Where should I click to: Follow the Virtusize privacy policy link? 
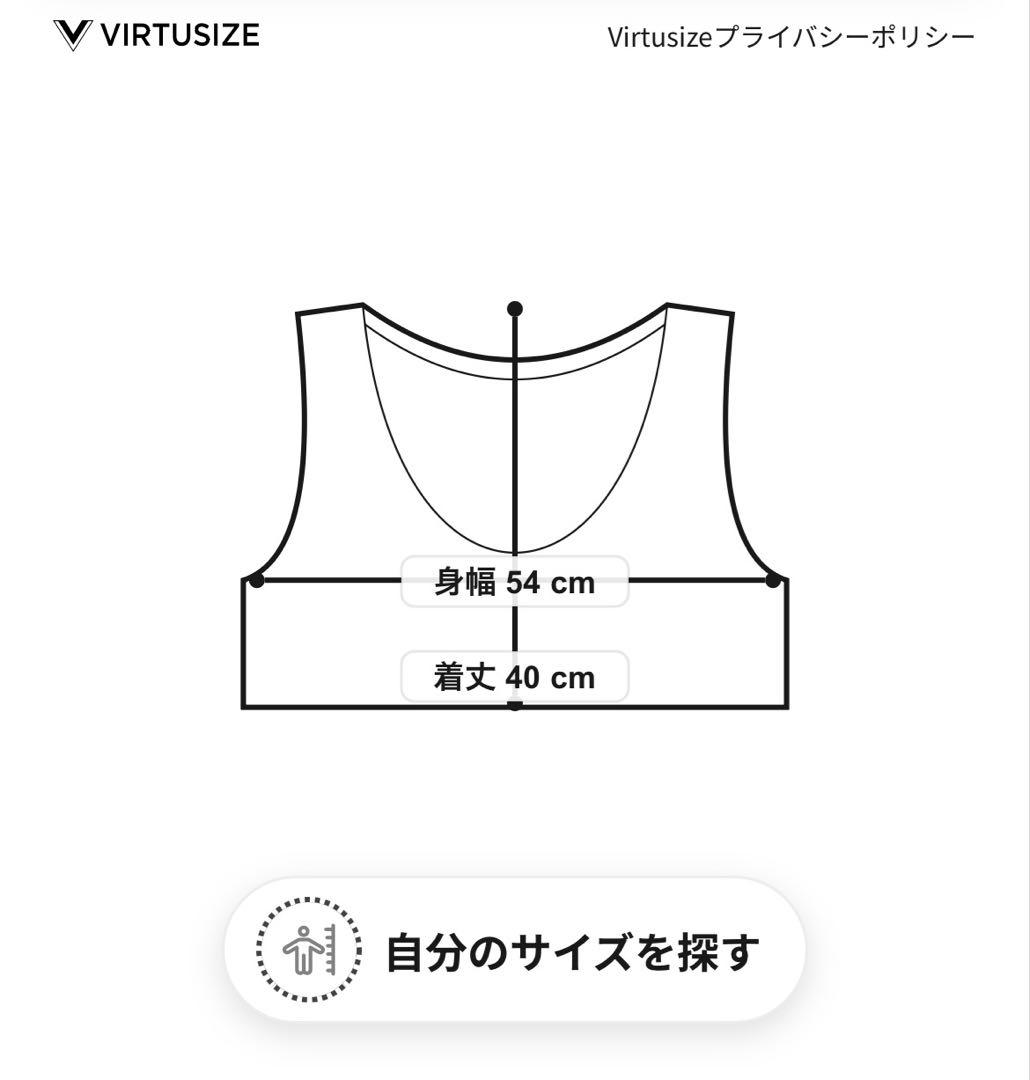click(x=790, y=36)
